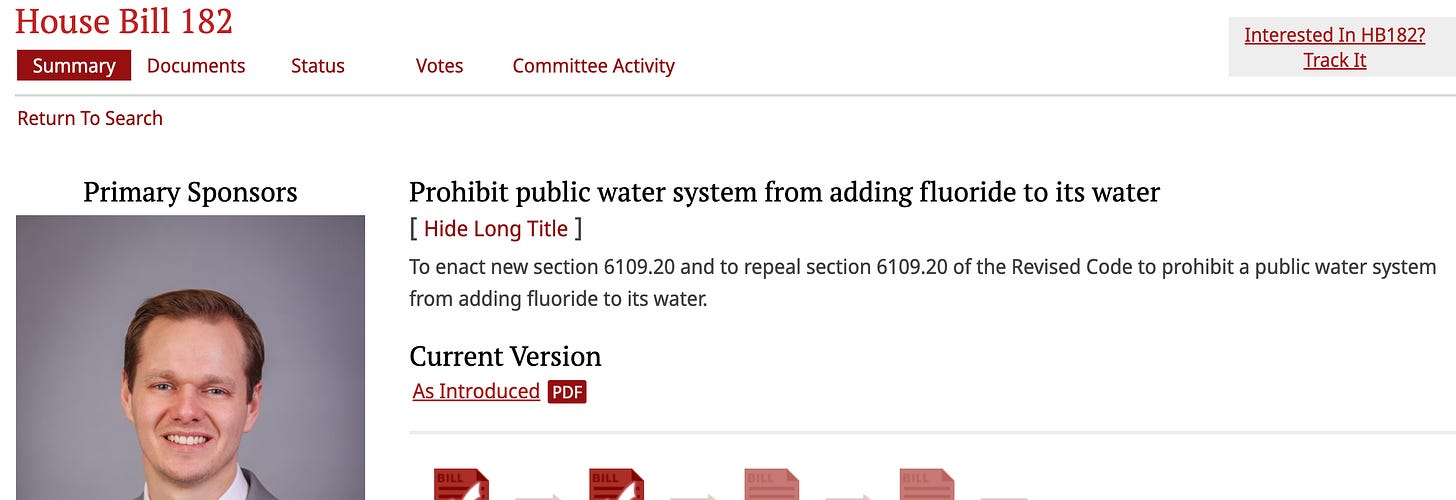The image size is (1456, 500).
Task: Select the Summary tab
Action: pyautogui.click(x=74, y=66)
